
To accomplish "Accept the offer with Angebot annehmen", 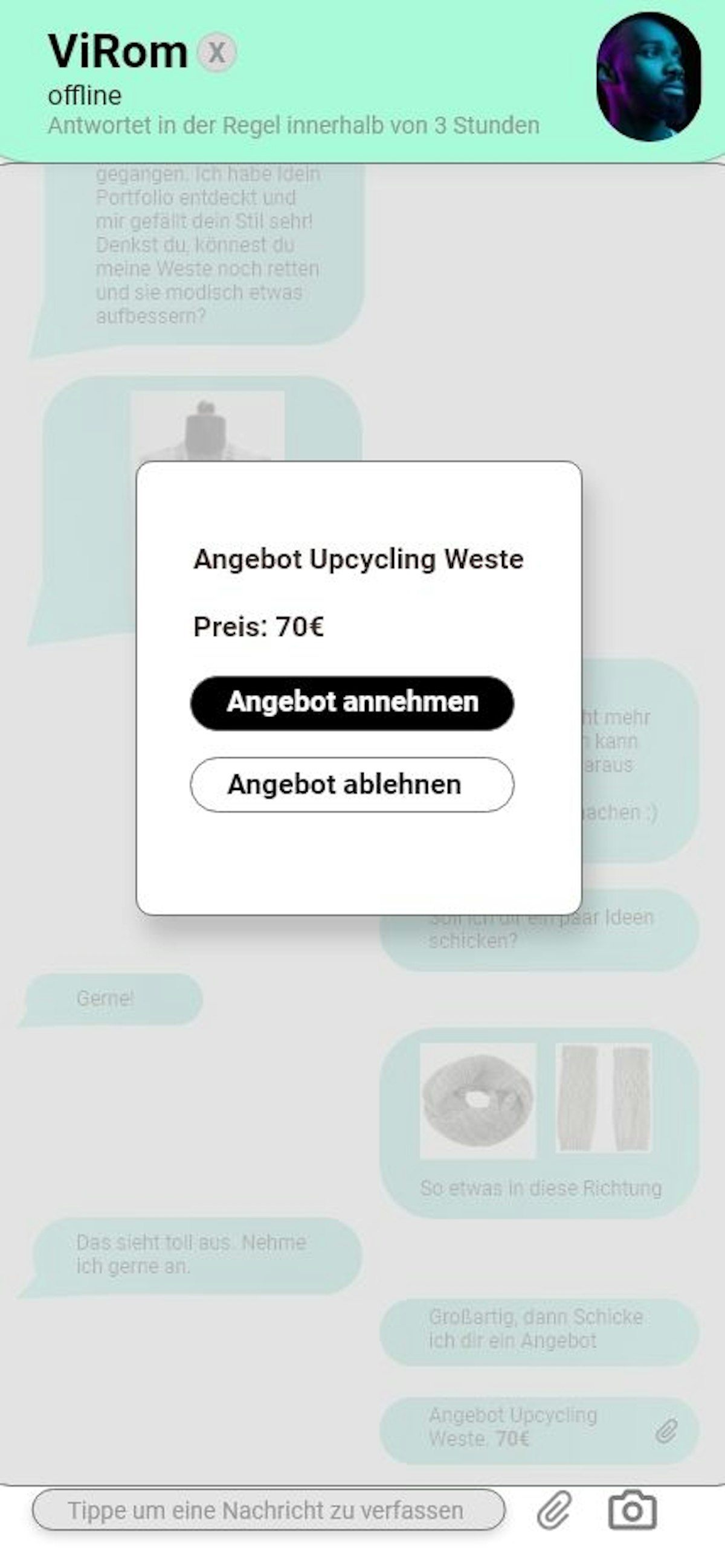I will click(352, 702).
